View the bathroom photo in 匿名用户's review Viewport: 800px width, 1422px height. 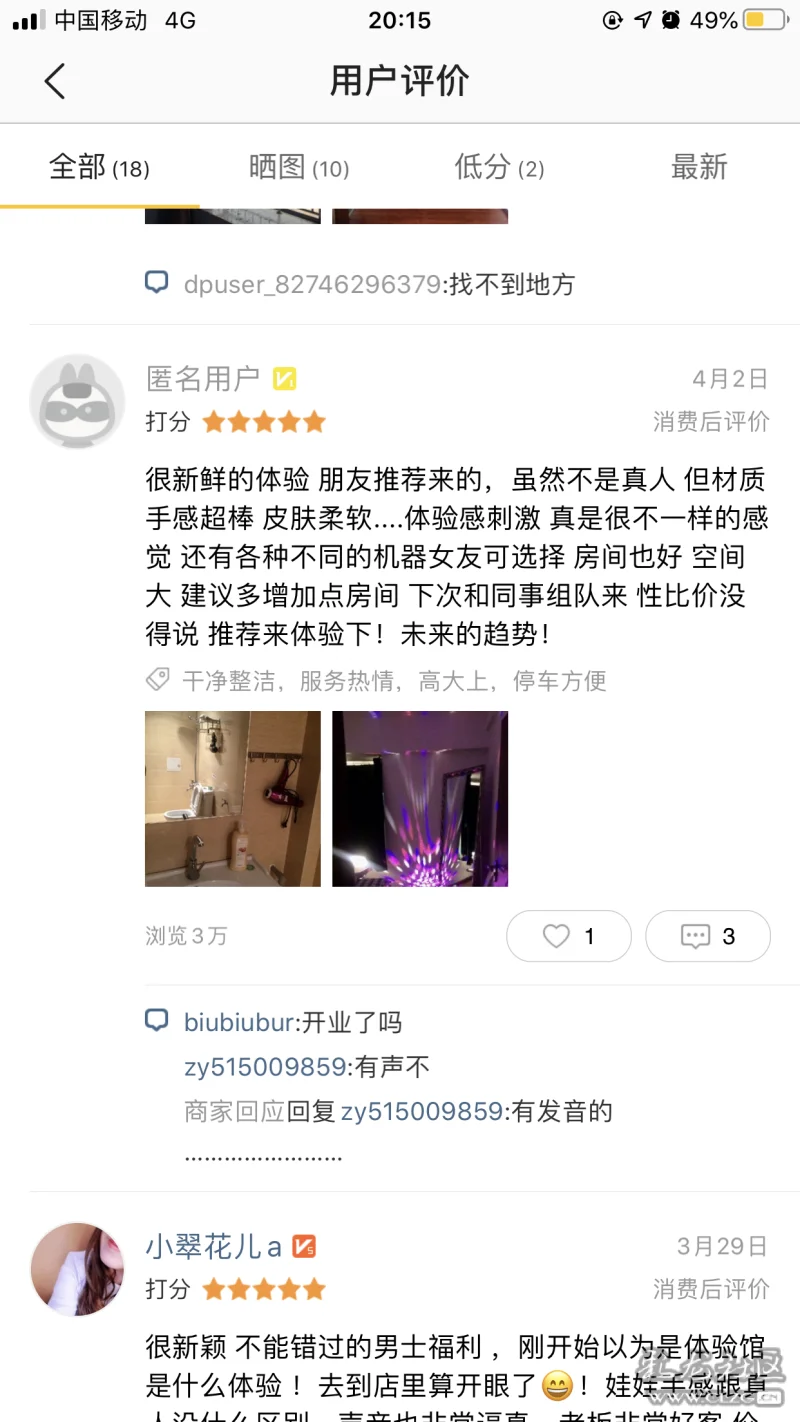click(233, 799)
